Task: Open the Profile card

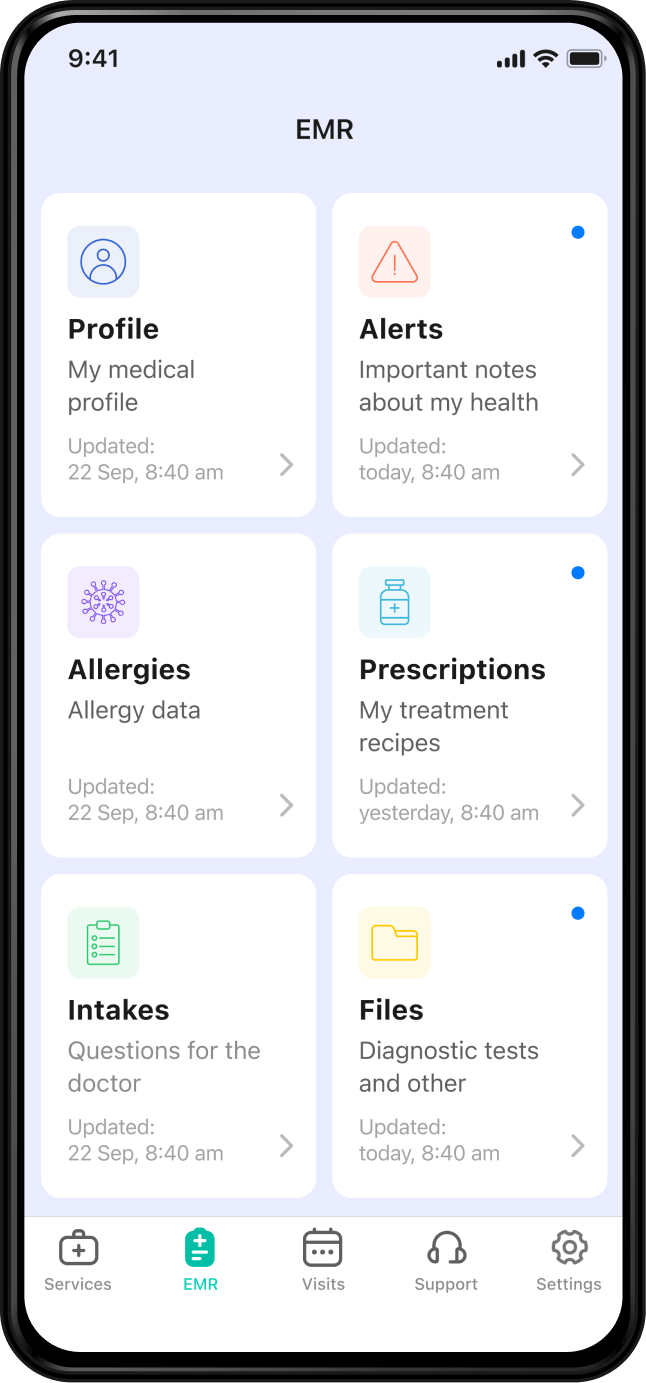Action: (x=178, y=355)
